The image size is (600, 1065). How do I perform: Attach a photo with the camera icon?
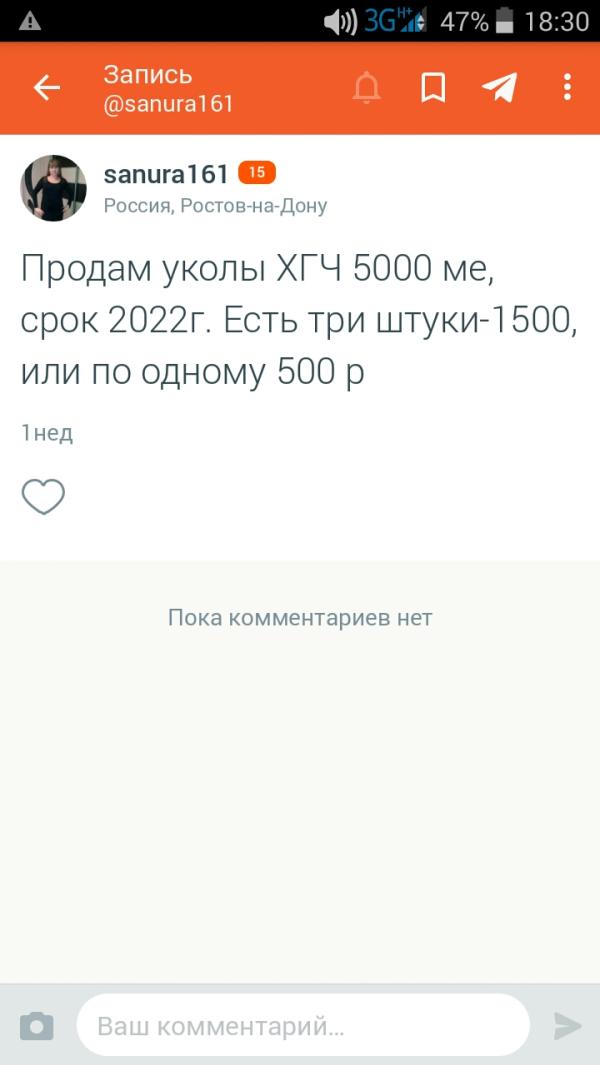pyautogui.click(x=37, y=1026)
